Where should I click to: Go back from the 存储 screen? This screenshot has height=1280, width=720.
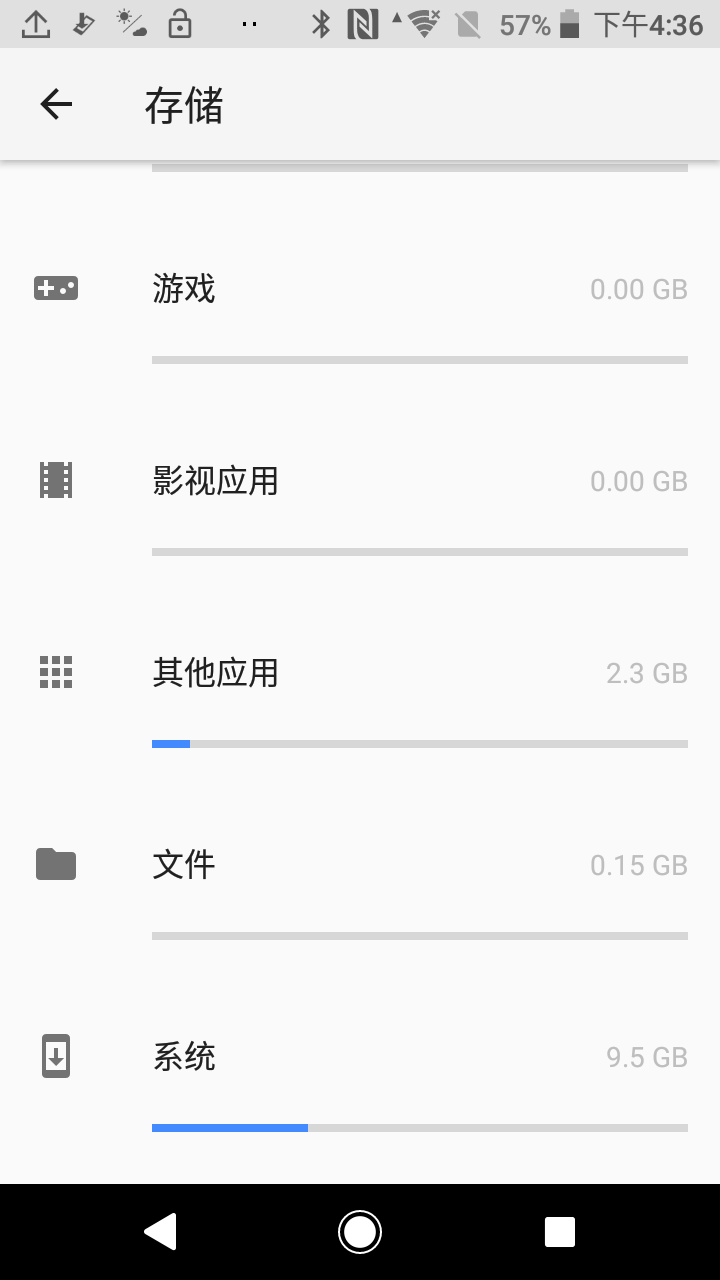click(56, 104)
